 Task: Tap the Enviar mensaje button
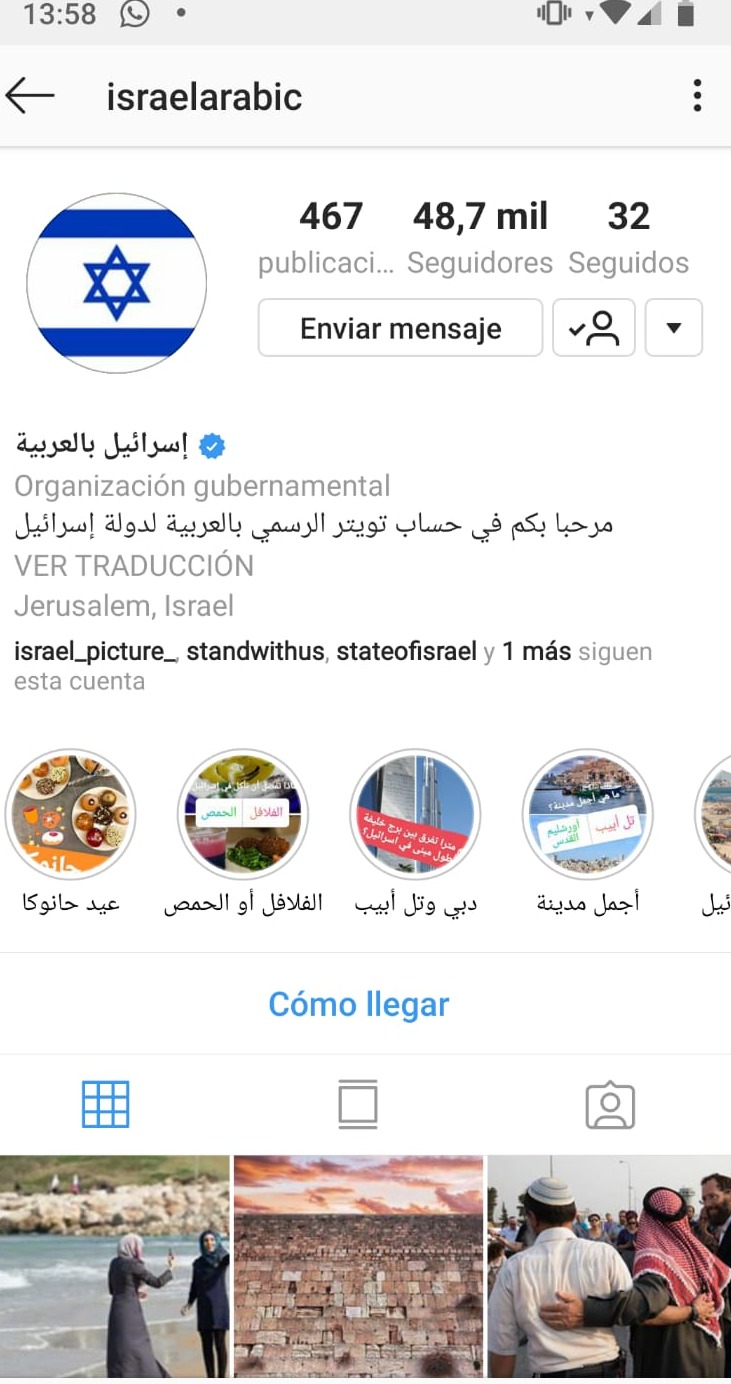[400, 328]
